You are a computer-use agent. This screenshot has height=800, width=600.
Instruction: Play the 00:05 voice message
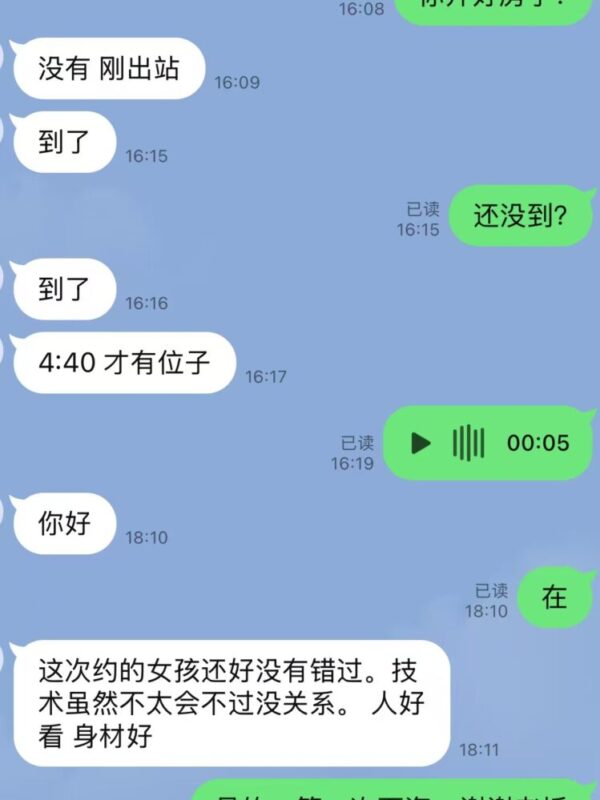tap(421, 442)
